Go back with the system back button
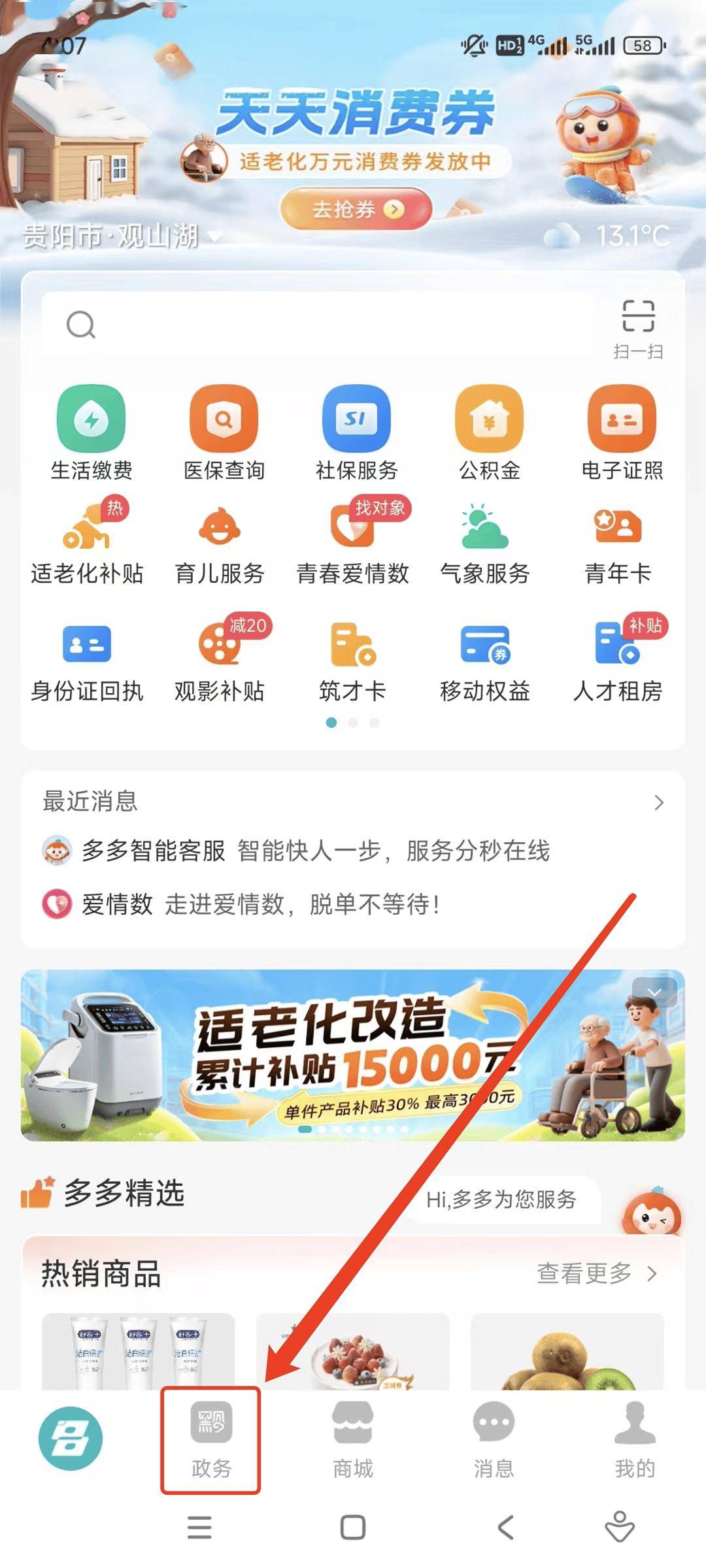This screenshot has height=1568, width=706. [505, 1527]
